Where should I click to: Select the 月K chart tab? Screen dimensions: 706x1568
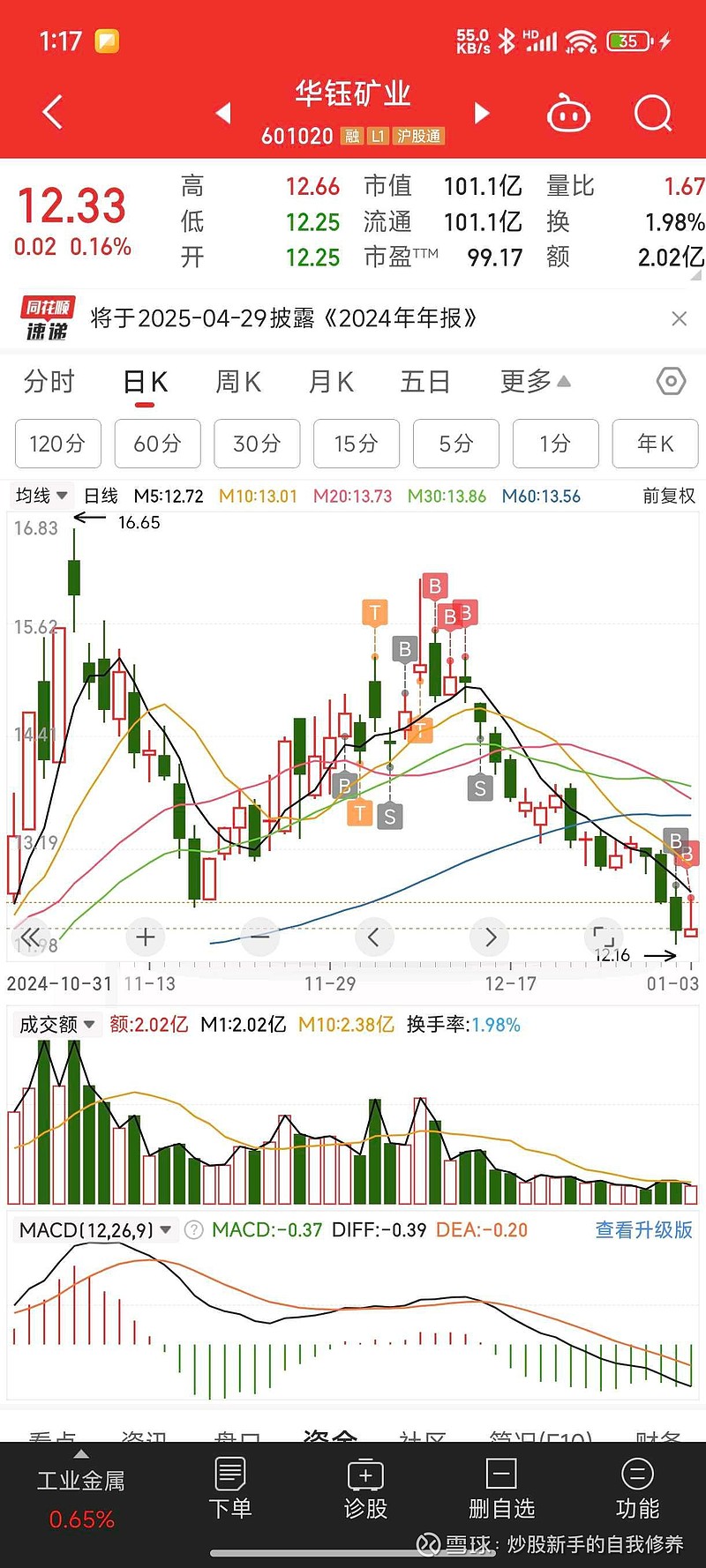click(x=331, y=382)
